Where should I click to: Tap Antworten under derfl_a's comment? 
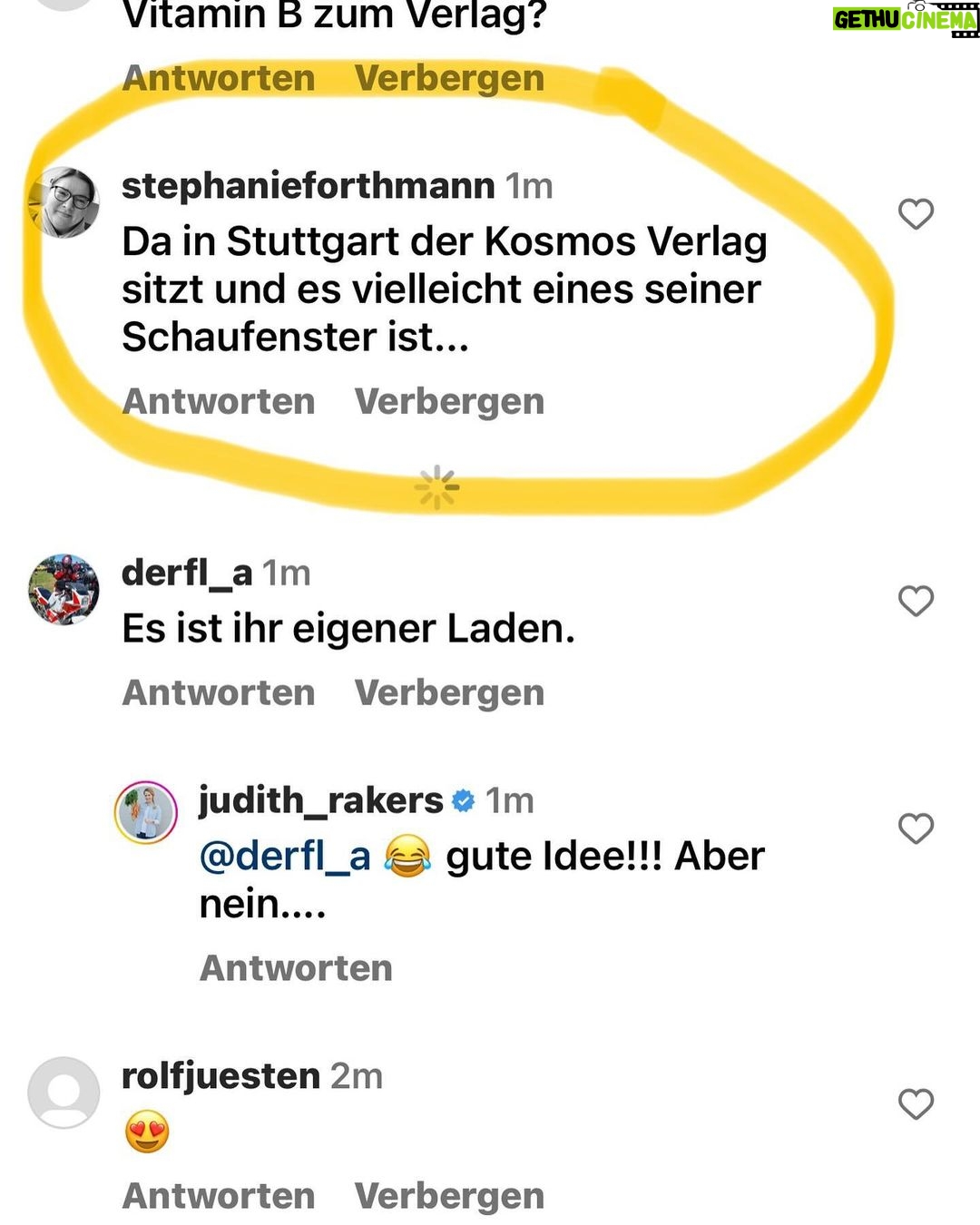[219, 692]
